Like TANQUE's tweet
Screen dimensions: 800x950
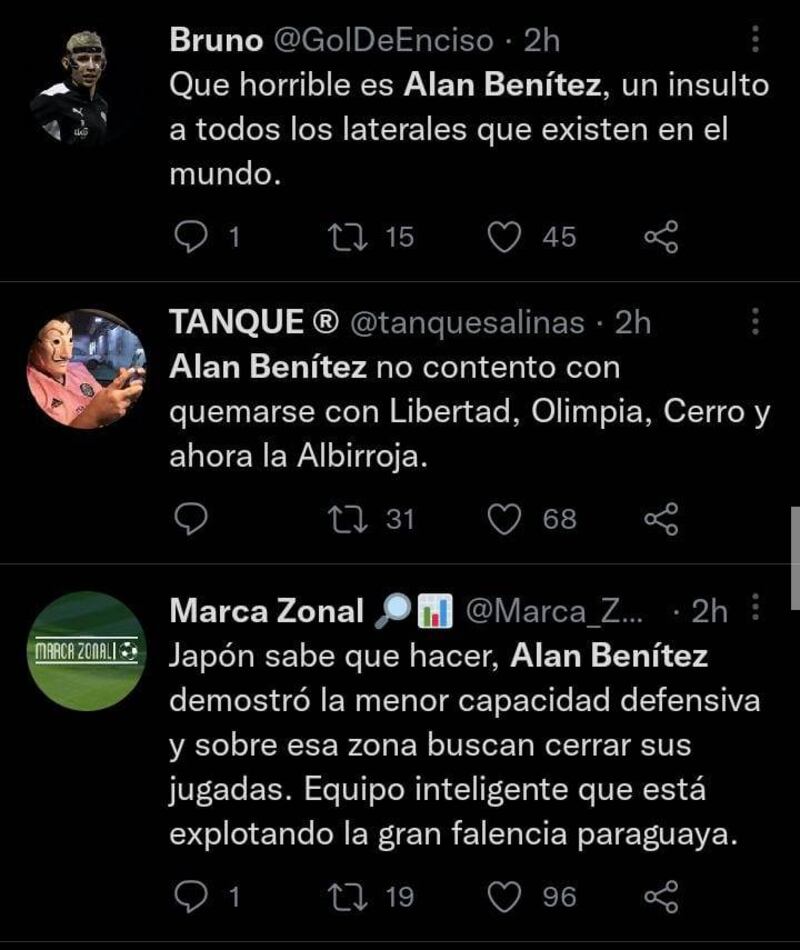505,519
